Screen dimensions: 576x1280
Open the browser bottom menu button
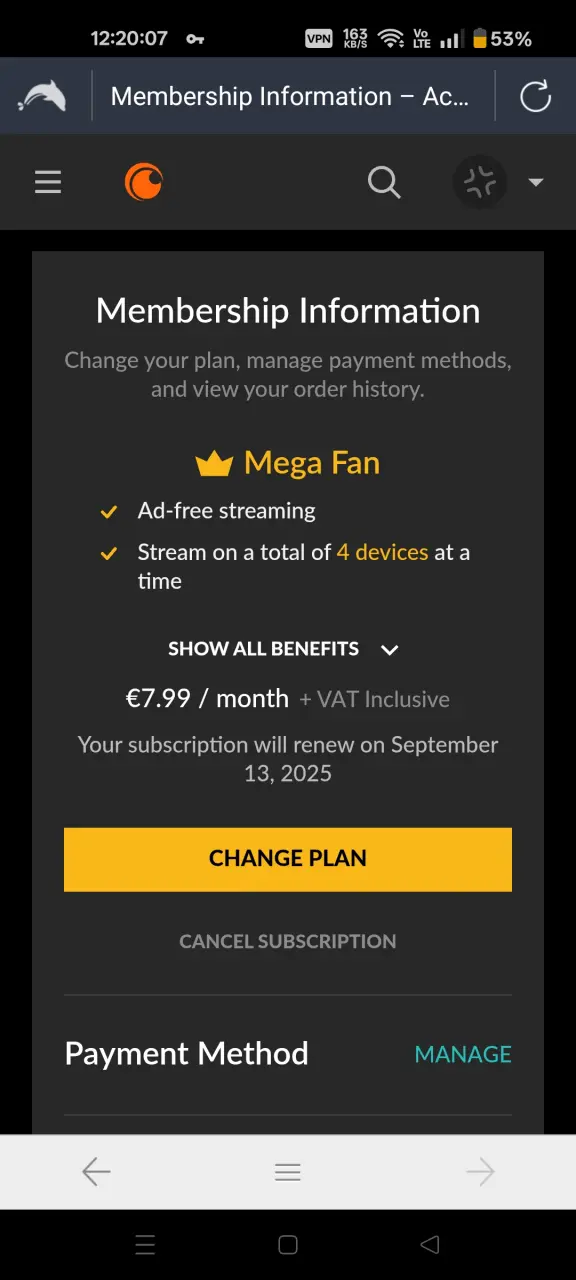[x=288, y=1172]
